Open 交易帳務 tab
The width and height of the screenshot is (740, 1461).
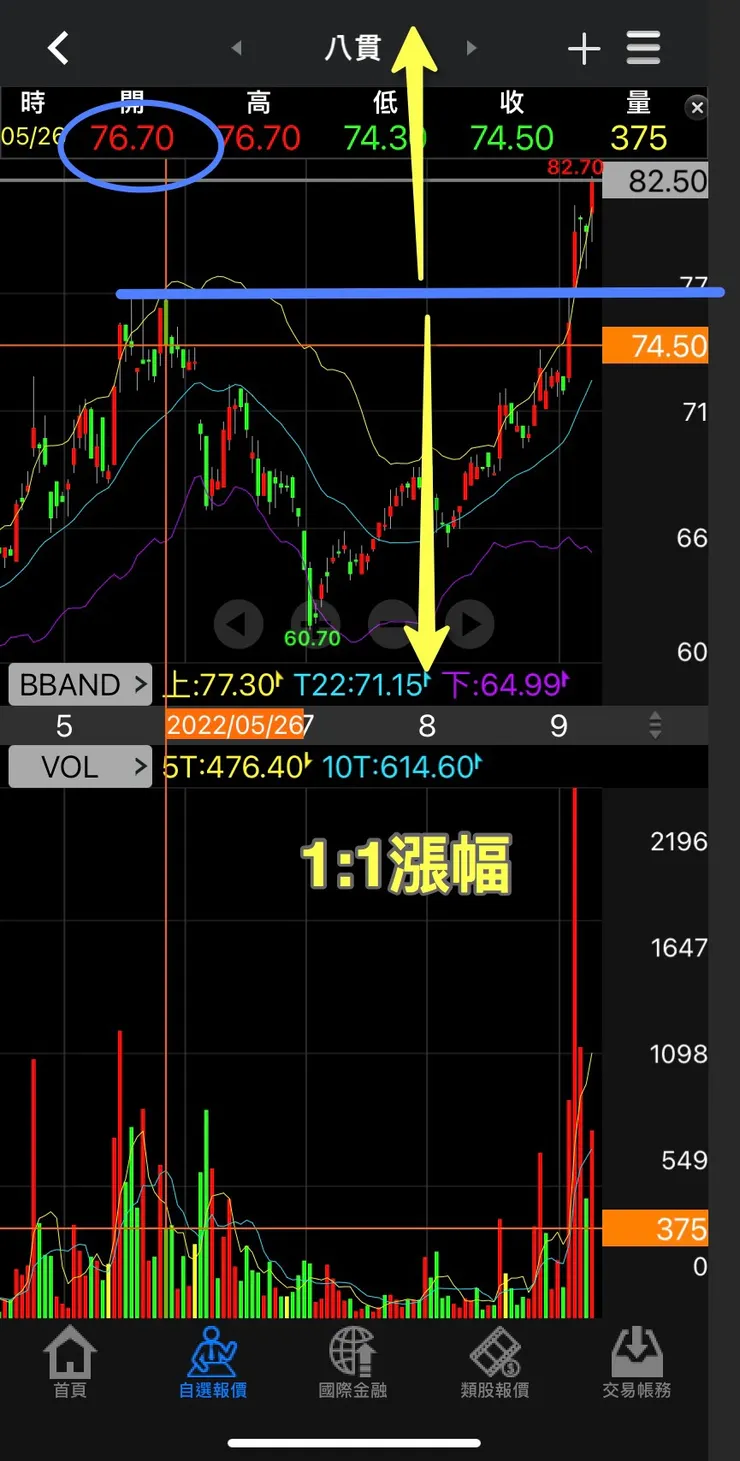click(636, 1362)
